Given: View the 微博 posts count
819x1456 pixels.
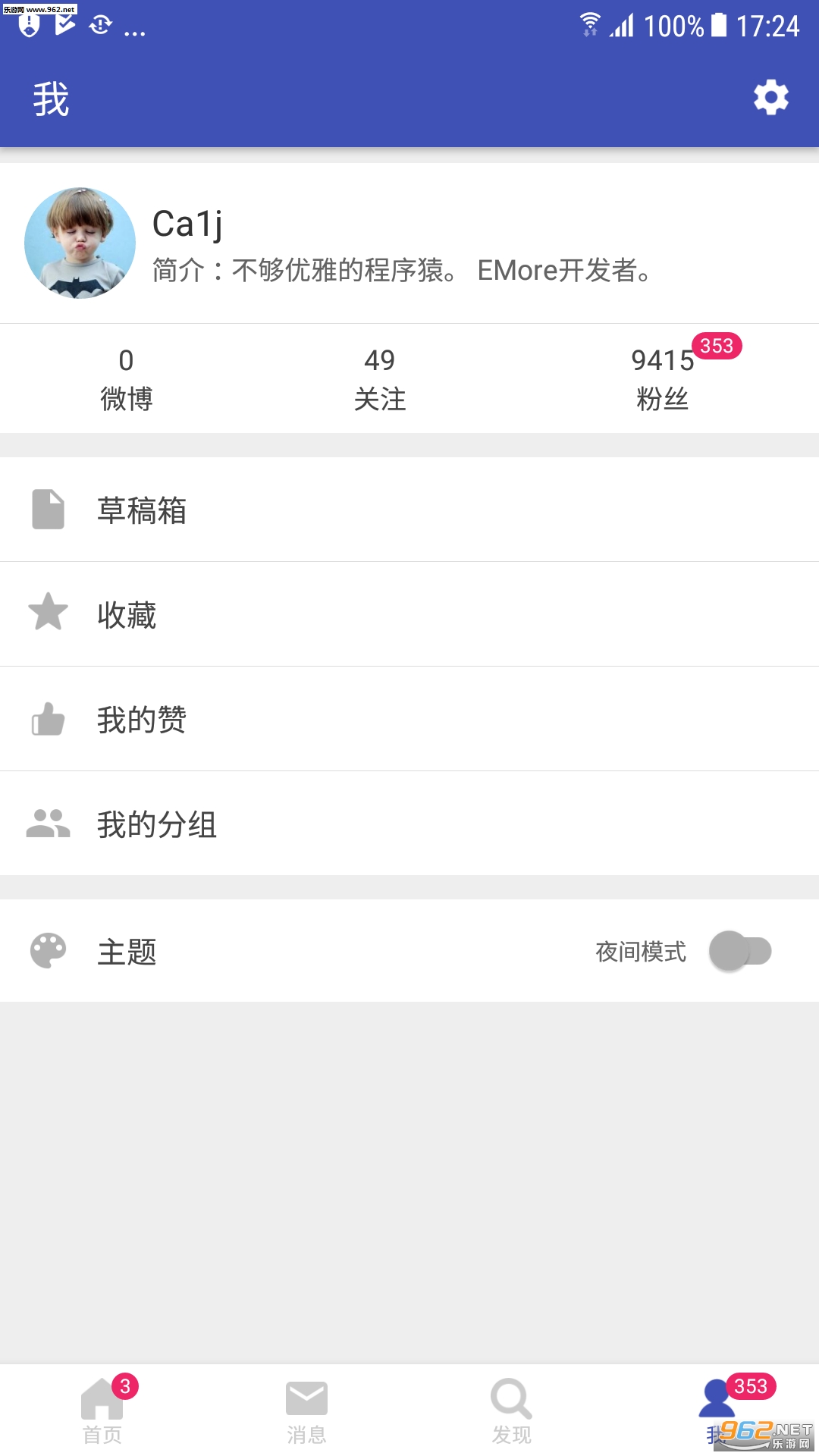Looking at the screenshot, I should (126, 378).
